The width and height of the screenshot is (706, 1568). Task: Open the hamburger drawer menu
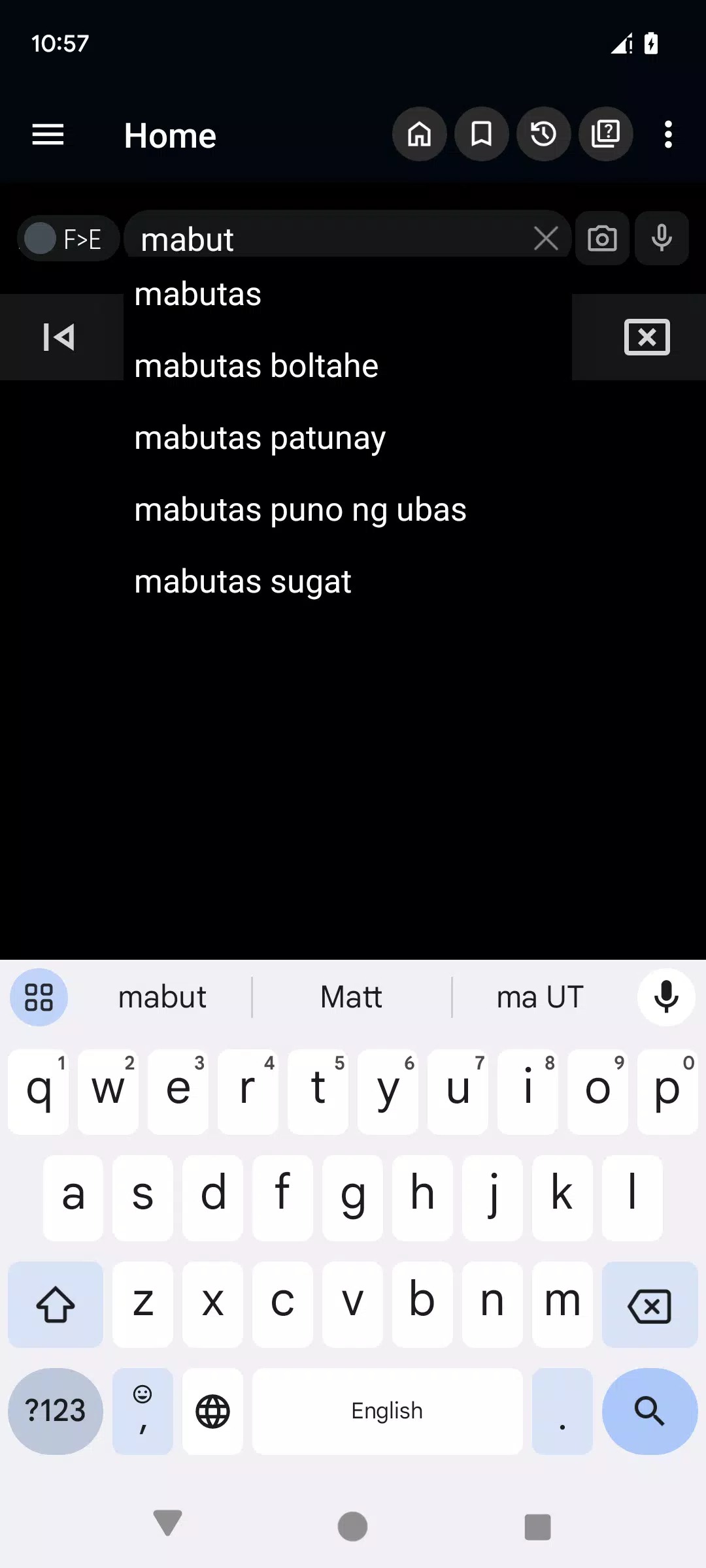48,135
